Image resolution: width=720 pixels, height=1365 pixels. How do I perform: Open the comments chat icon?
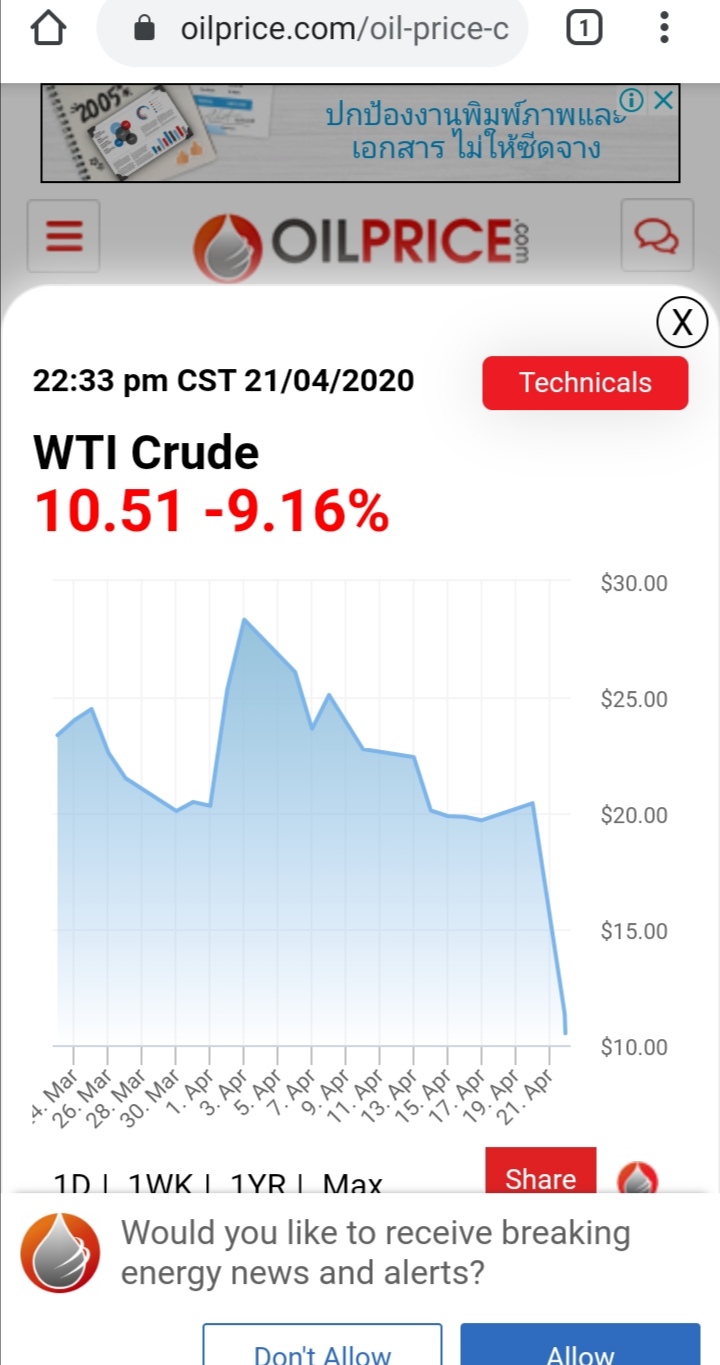pyautogui.click(x=657, y=236)
